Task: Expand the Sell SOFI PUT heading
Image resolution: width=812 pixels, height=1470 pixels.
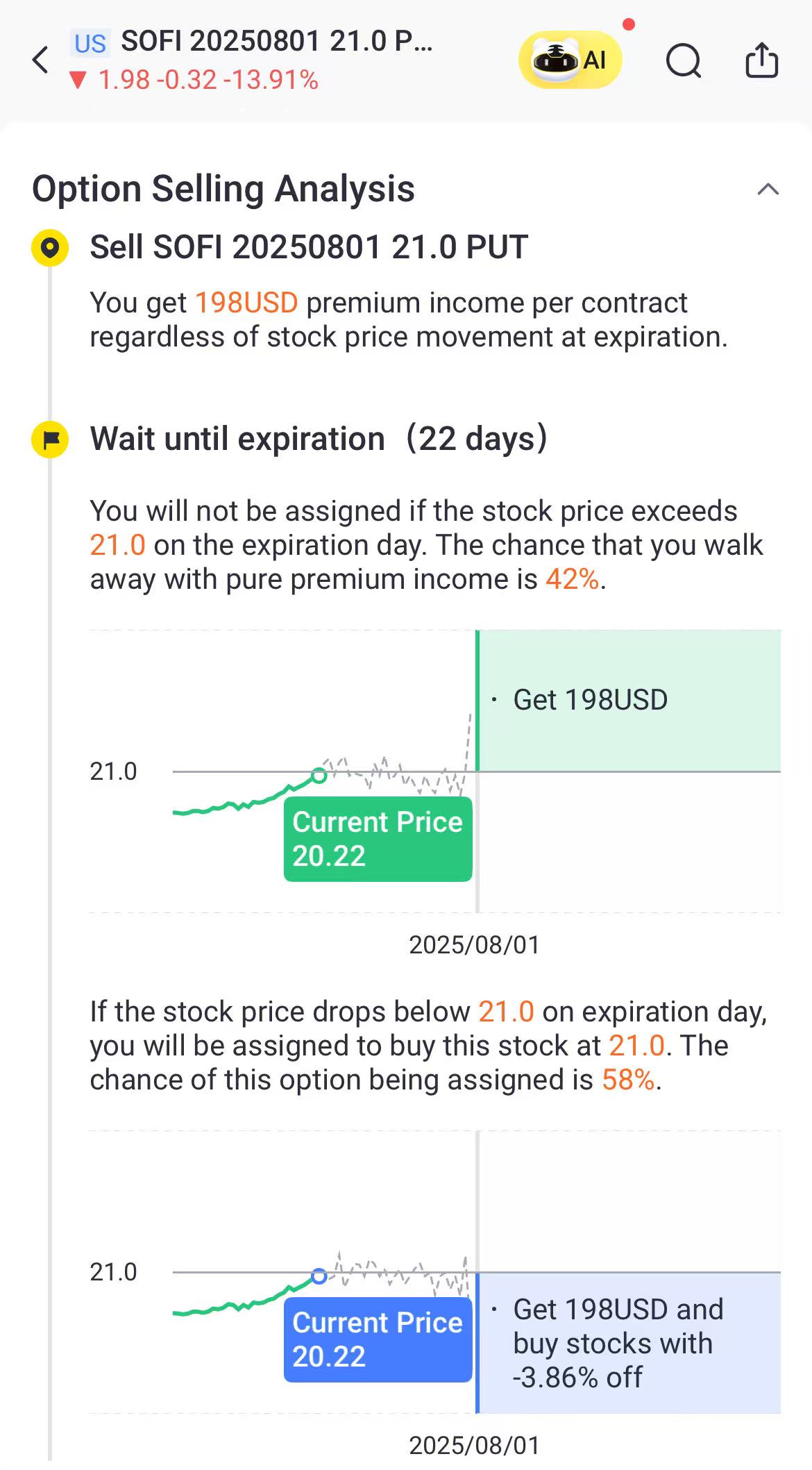Action: click(308, 247)
